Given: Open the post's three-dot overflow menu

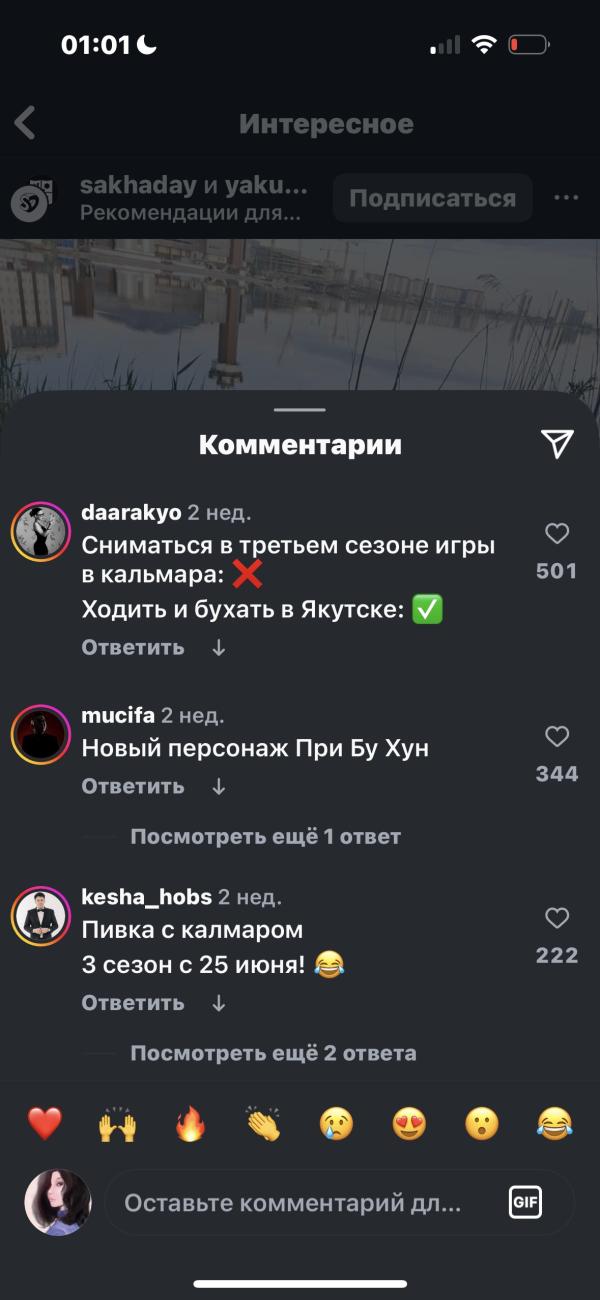Looking at the screenshot, I should [566, 198].
